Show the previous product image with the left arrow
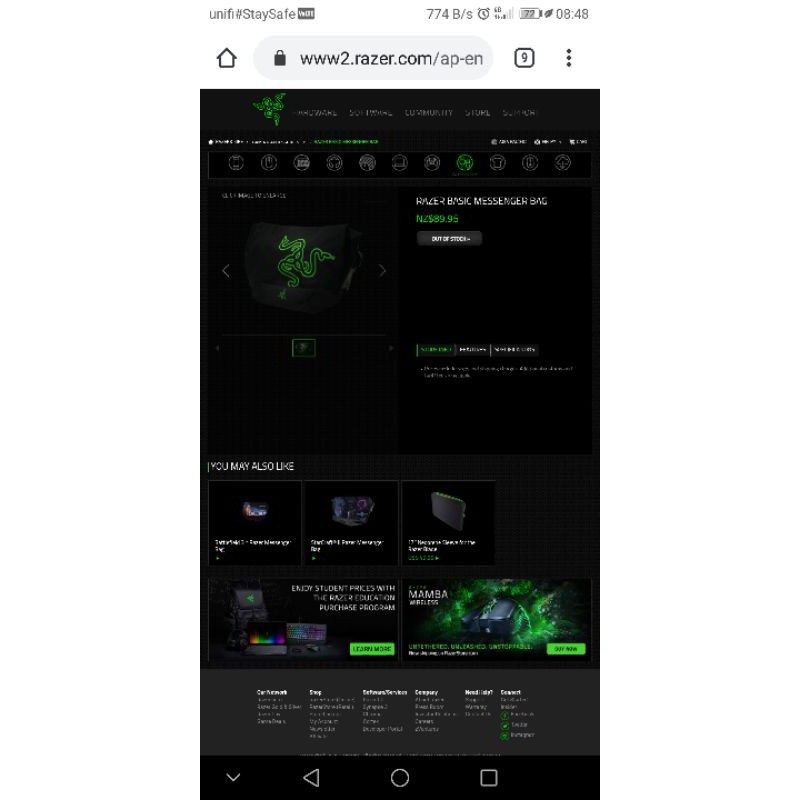Viewport: 800px width, 800px height. pyautogui.click(x=226, y=271)
